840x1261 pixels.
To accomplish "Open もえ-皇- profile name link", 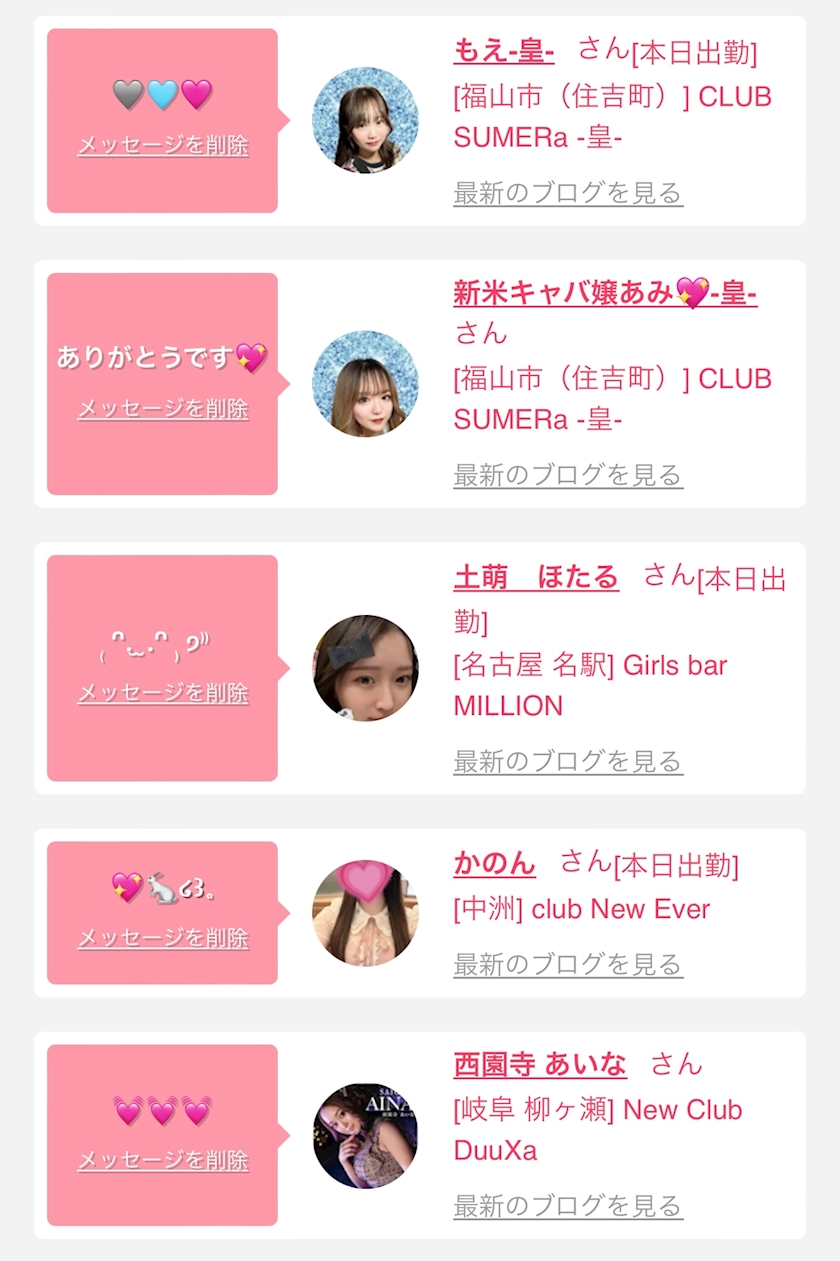I will pos(504,49).
